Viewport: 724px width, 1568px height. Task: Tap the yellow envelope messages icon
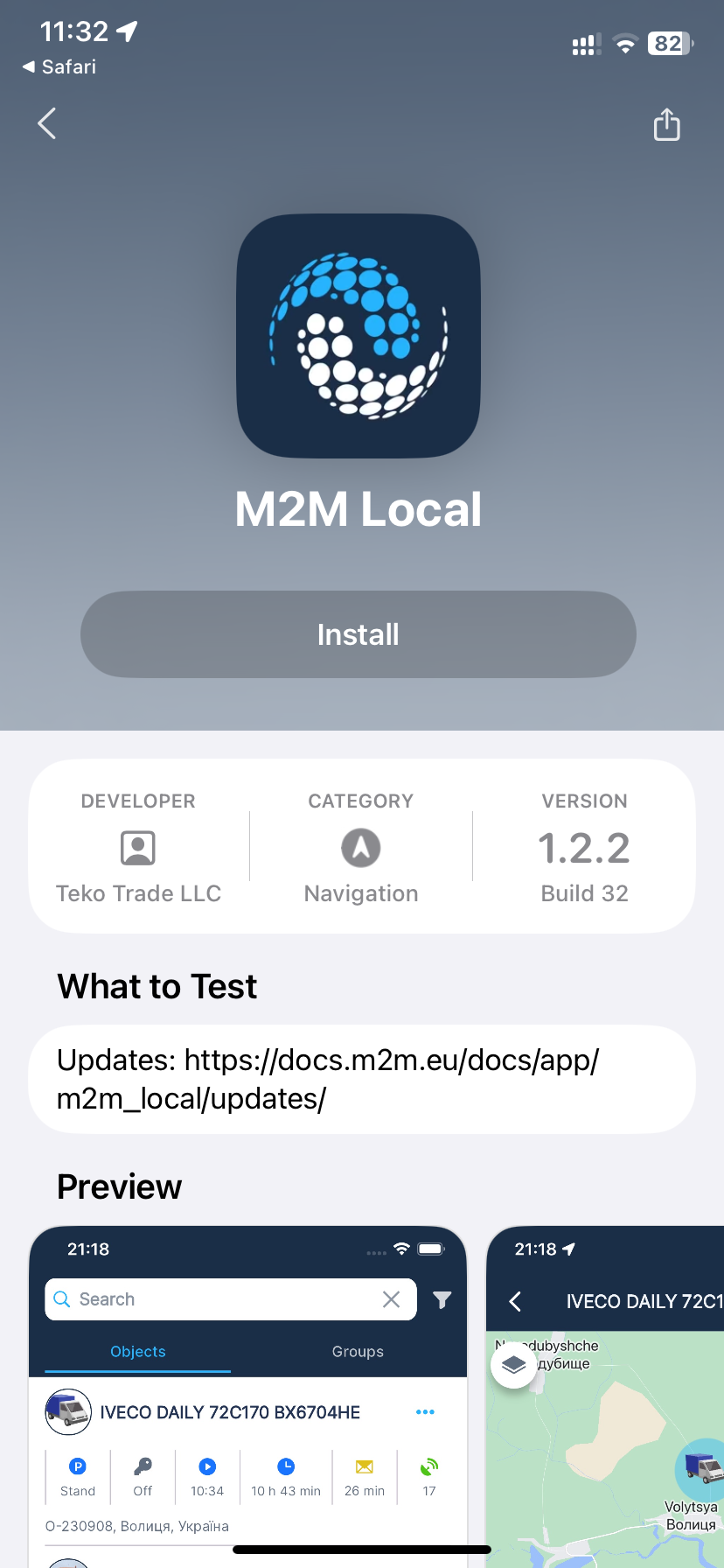point(364,1466)
